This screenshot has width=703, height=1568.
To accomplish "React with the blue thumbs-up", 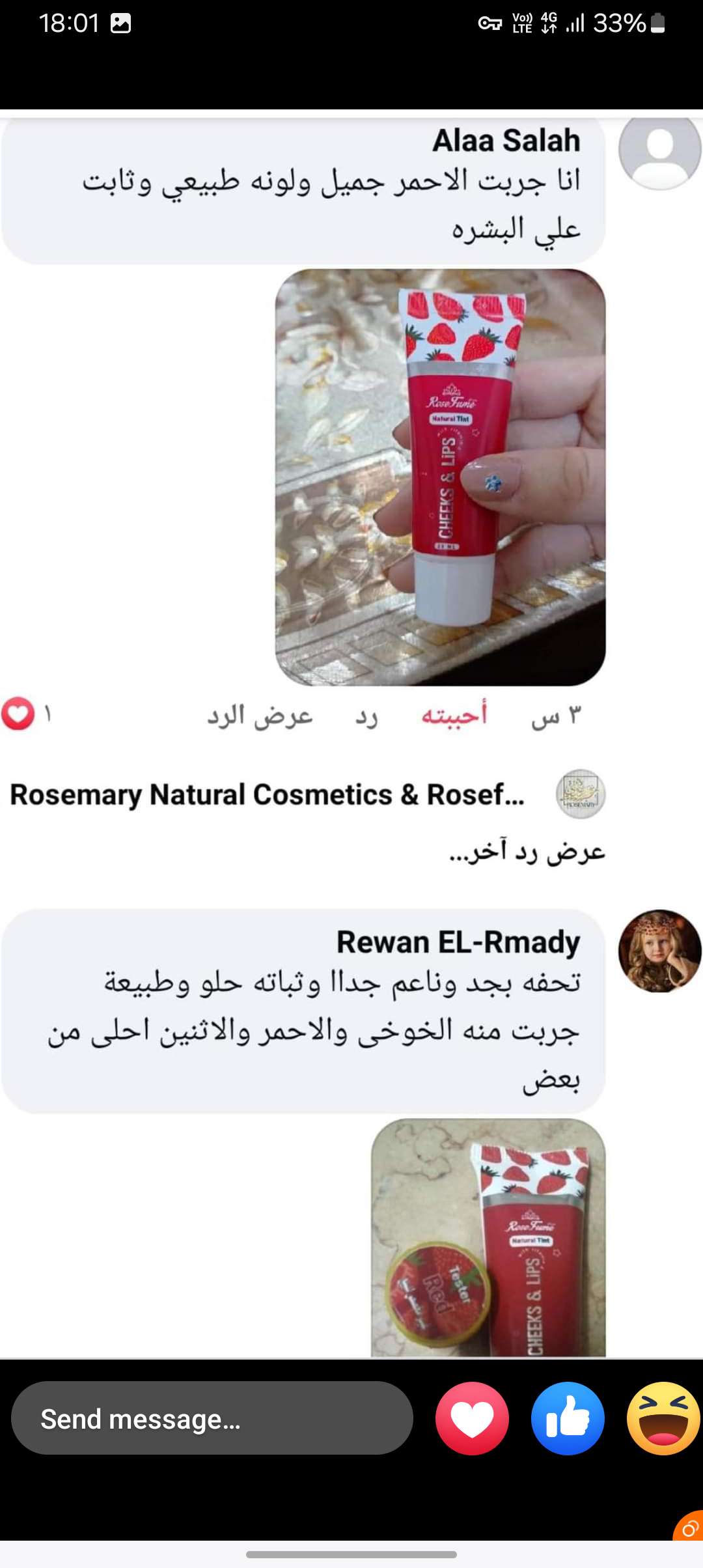I will pyautogui.click(x=568, y=1418).
